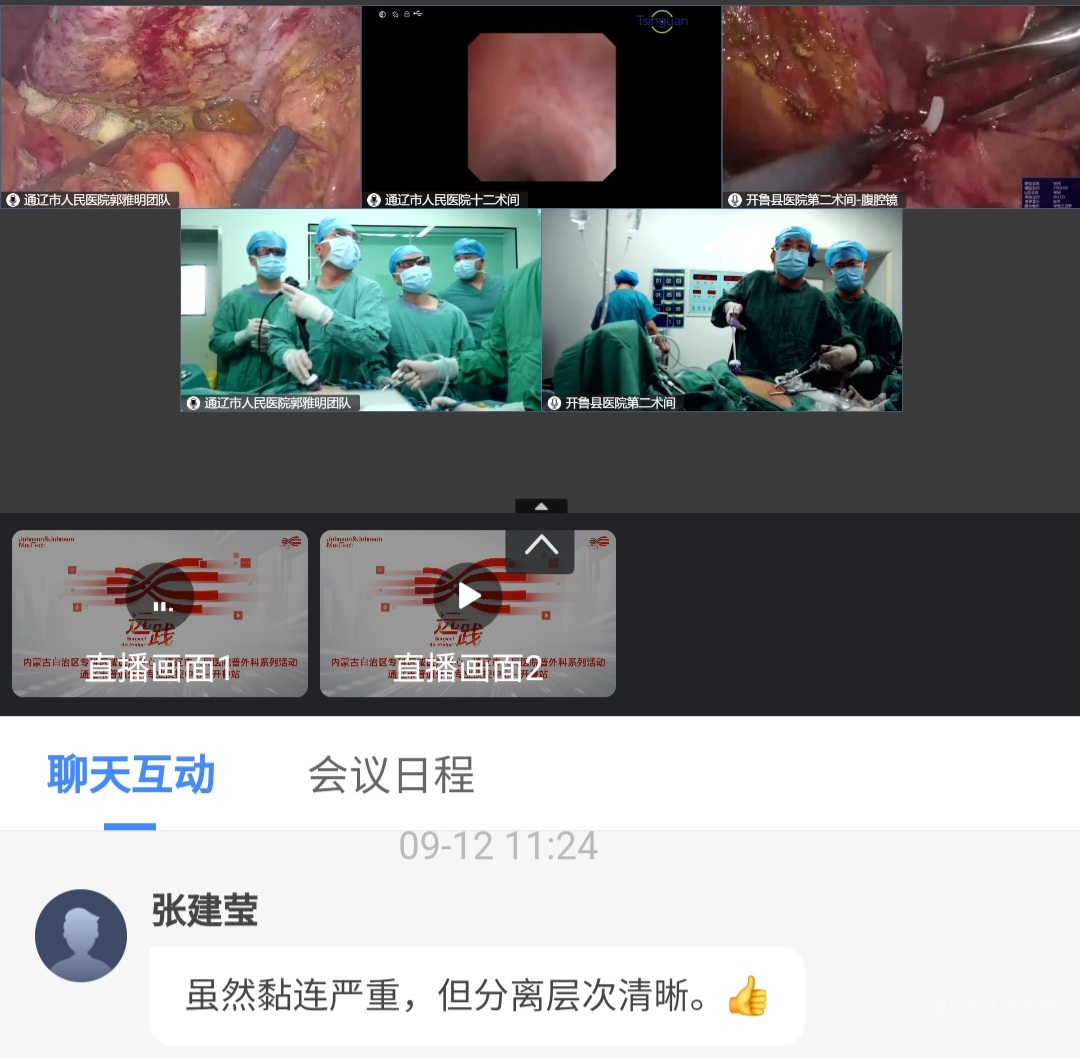Play the 直播画面2 stream
This screenshot has width=1080, height=1058.
tap(468, 596)
